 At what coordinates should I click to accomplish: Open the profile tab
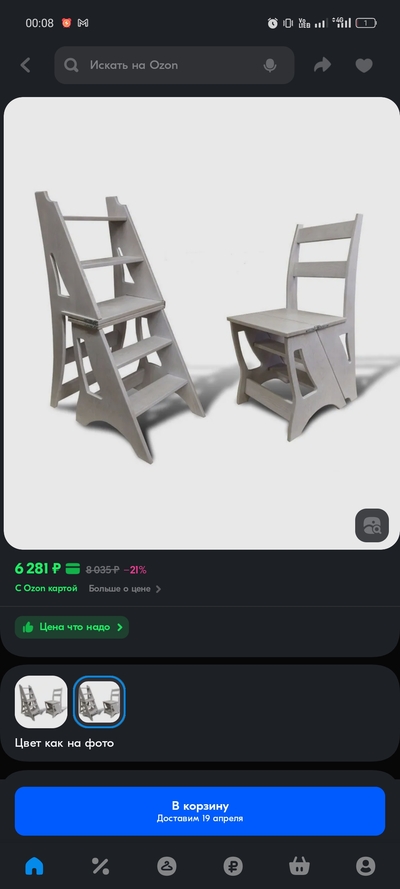pyautogui.click(x=365, y=866)
